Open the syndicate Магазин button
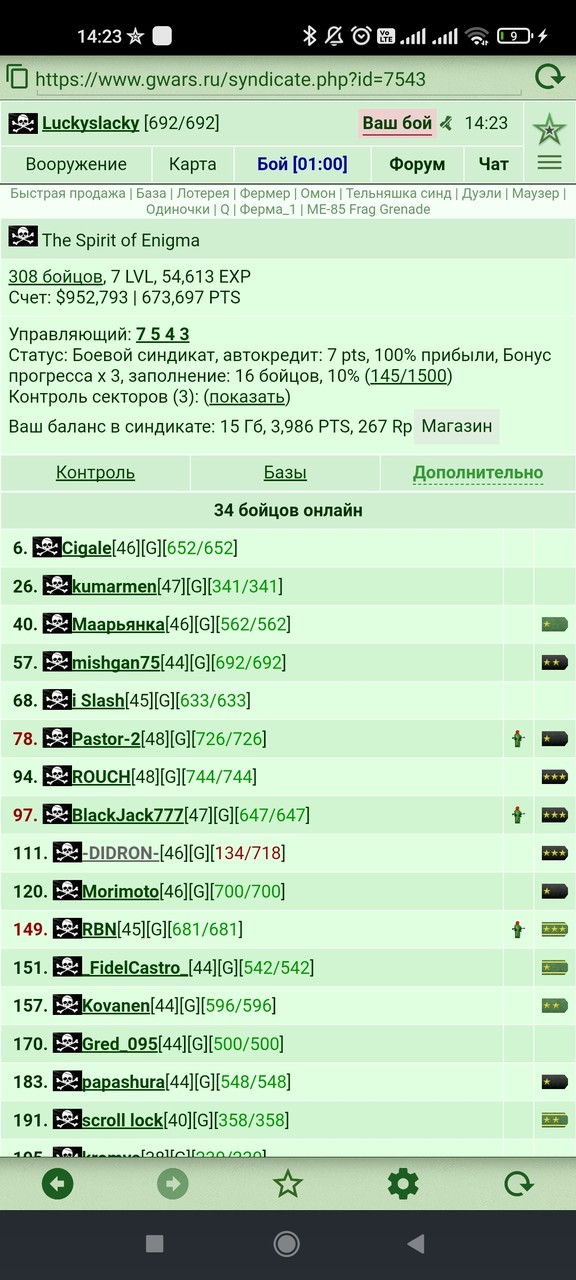 pos(457,426)
